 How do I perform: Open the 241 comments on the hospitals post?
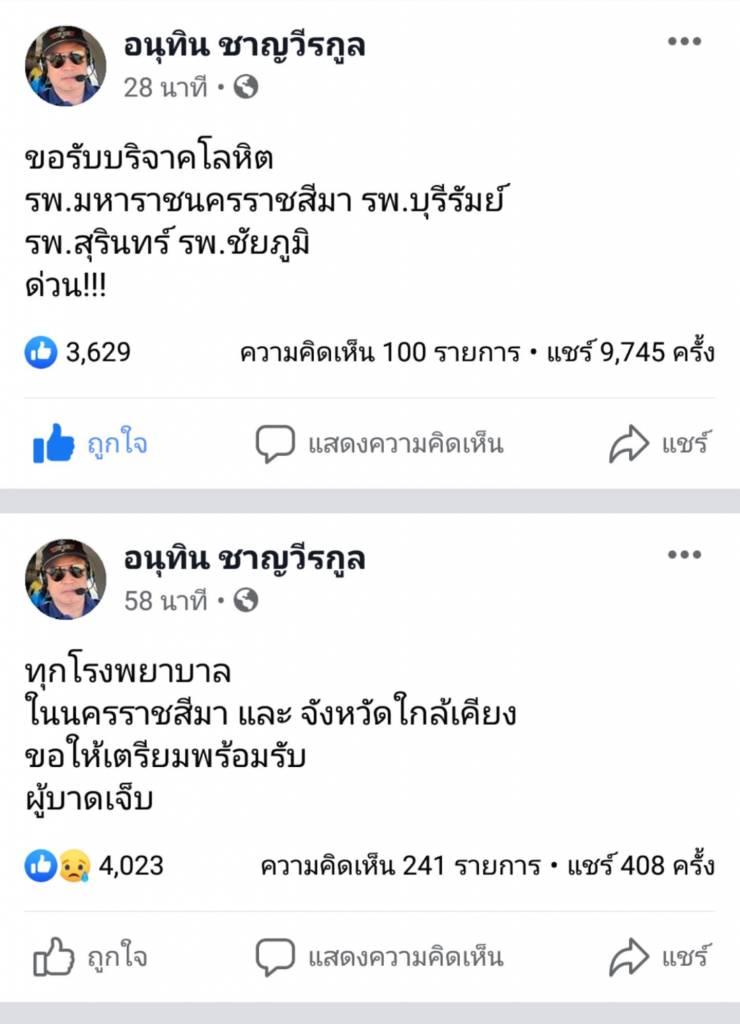click(400, 865)
